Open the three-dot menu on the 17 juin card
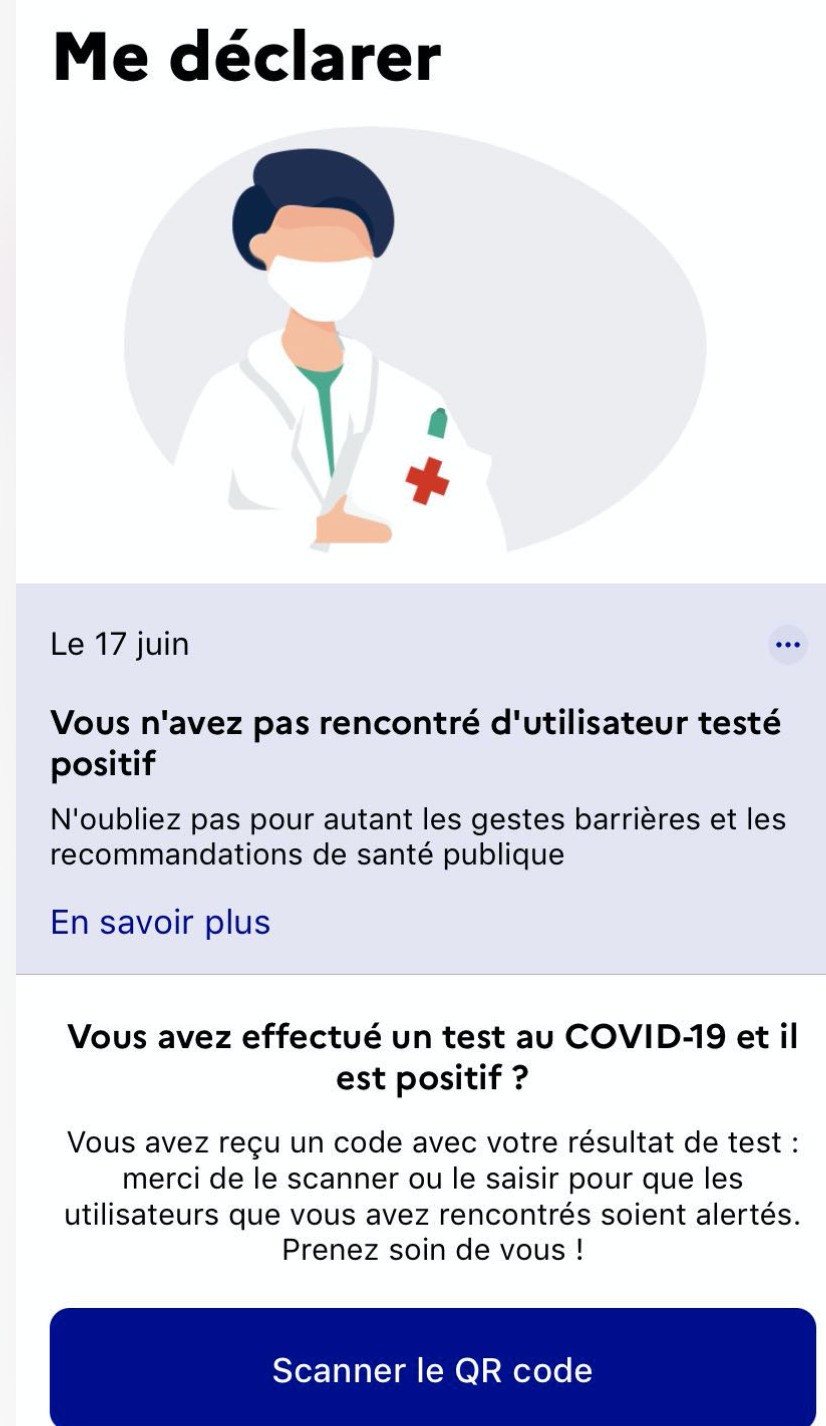This screenshot has height=1426, width=826. pos(788,644)
